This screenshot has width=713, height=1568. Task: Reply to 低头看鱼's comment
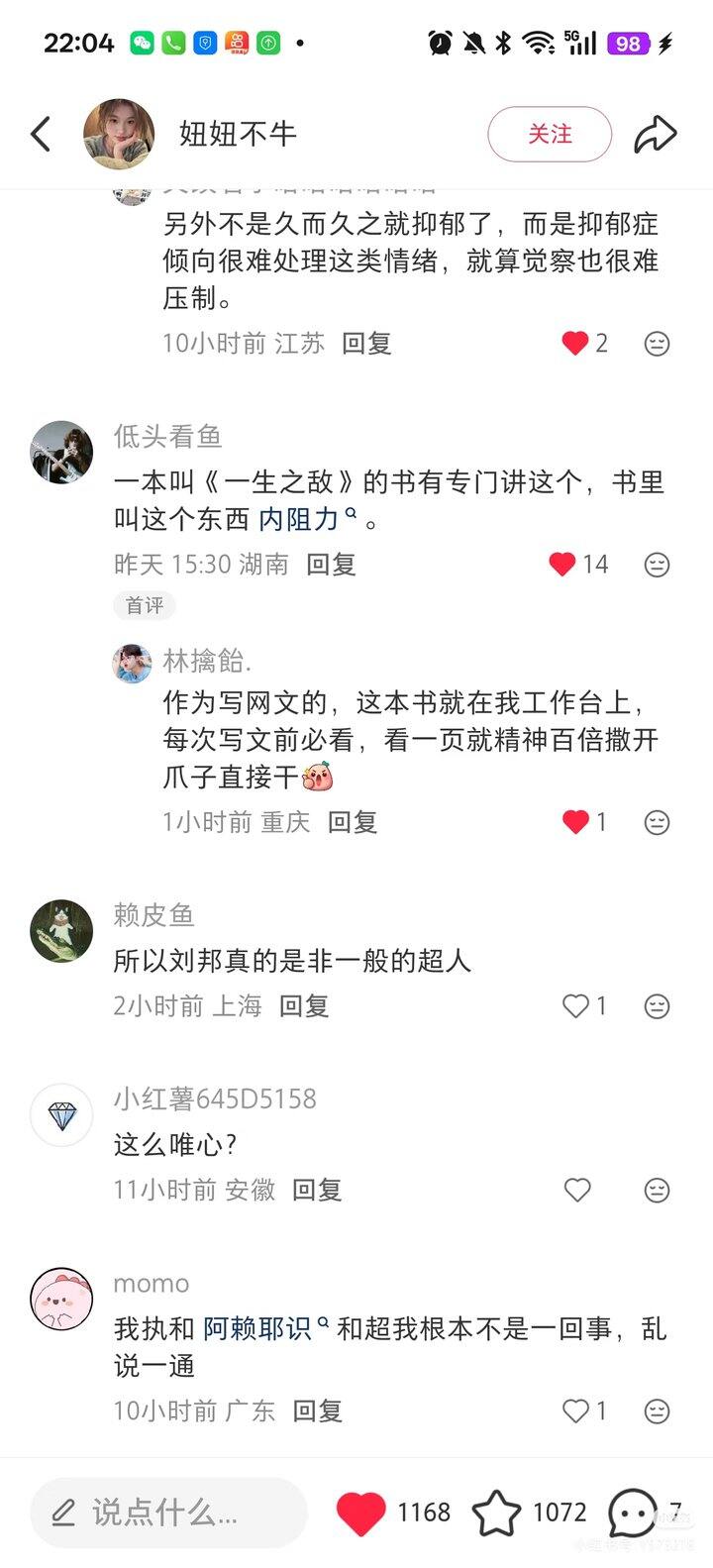(x=331, y=565)
